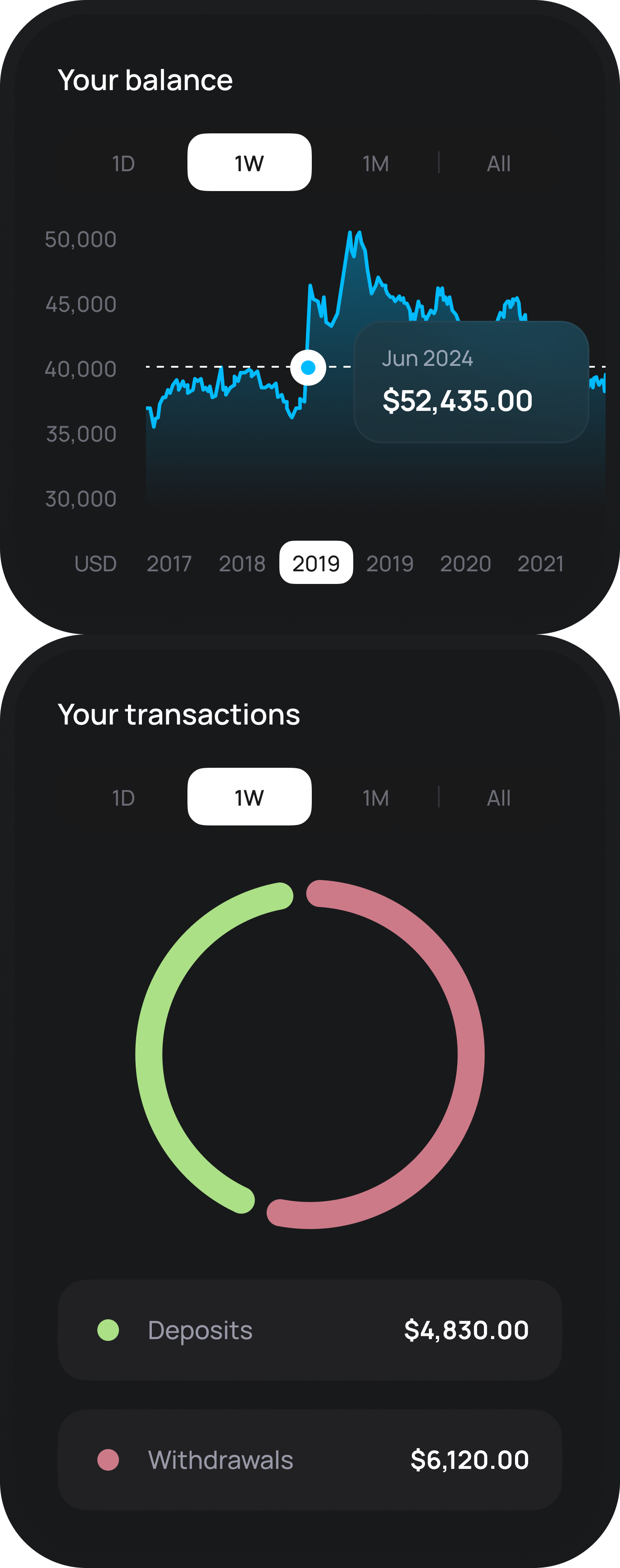The height and width of the screenshot is (1568, 620).
Task: Choose year 2018 on balance chart
Action: click(x=242, y=563)
